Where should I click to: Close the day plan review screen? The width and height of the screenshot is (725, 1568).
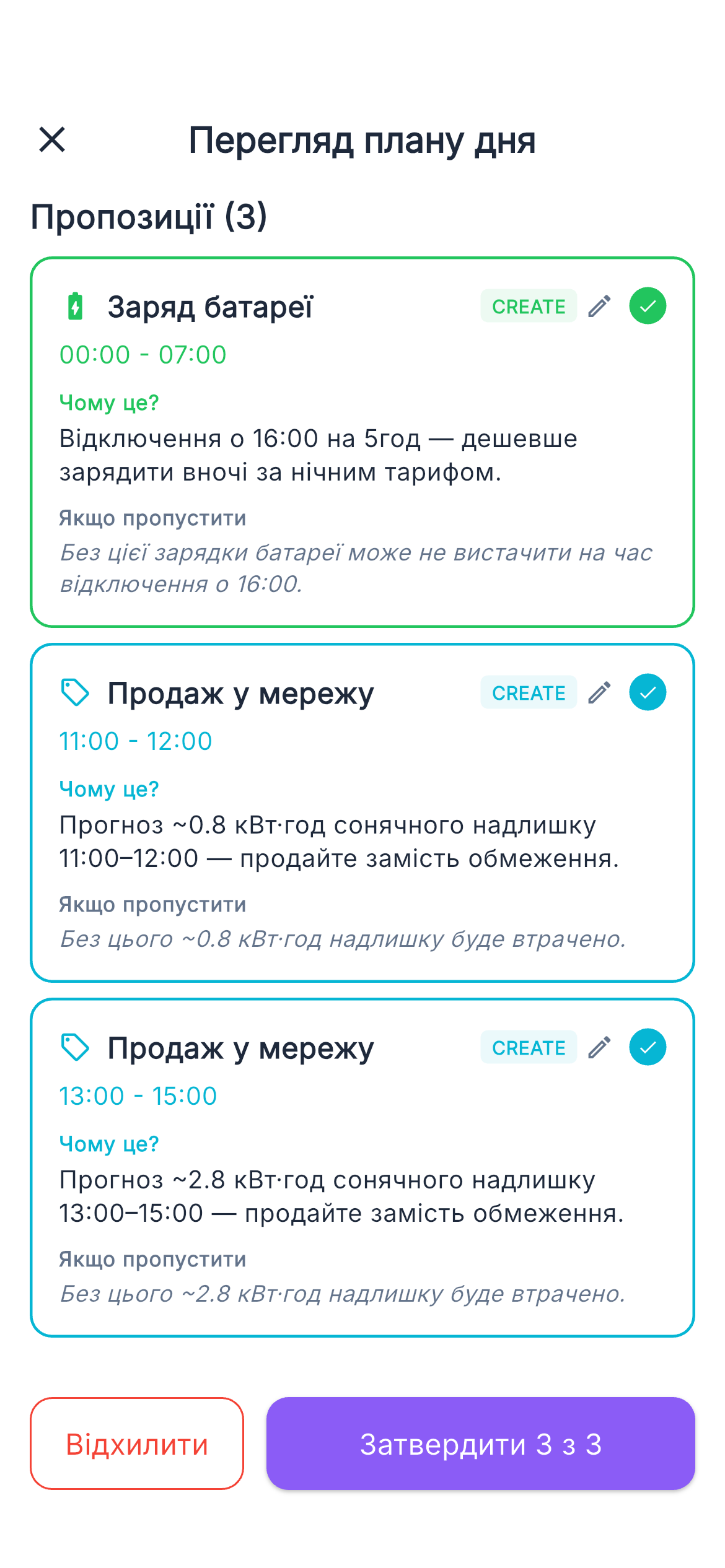tap(52, 139)
